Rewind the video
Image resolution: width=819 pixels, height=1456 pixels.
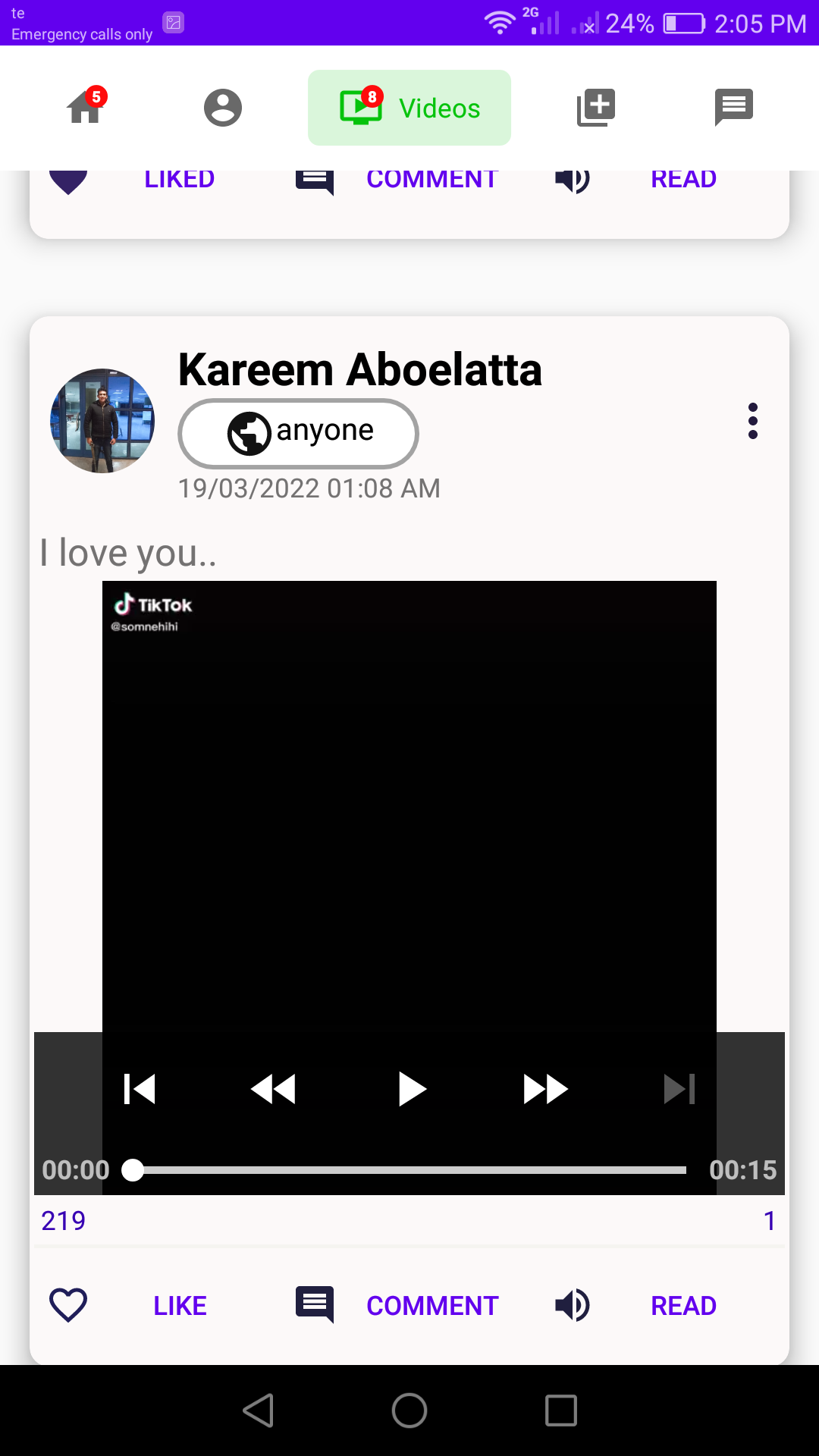pyautogui.click(x=273, y=1089)
